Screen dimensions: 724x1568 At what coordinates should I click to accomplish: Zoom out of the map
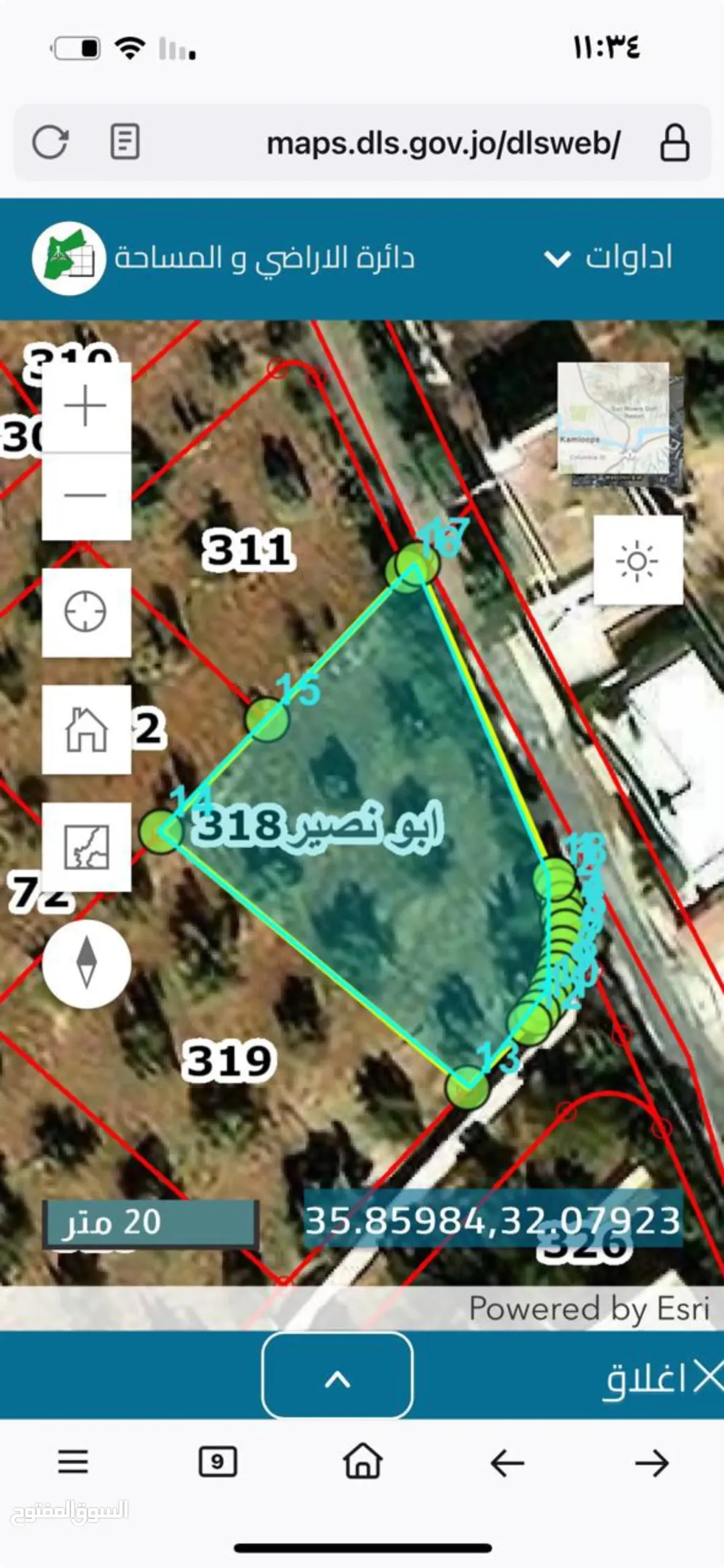click(86, 496)
